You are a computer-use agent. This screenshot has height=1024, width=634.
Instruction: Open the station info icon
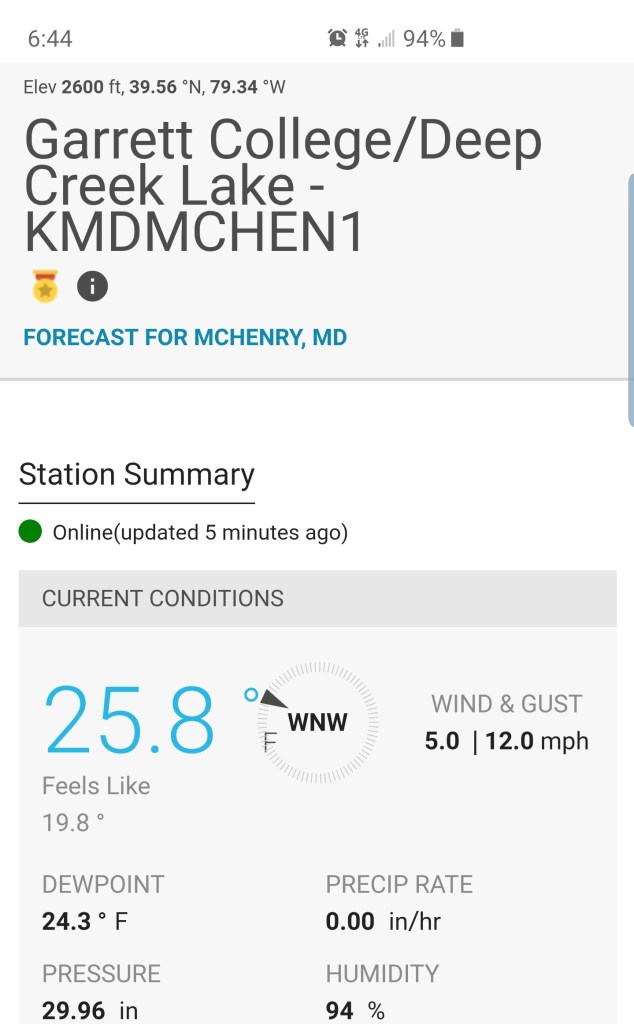tap(92, 287)
